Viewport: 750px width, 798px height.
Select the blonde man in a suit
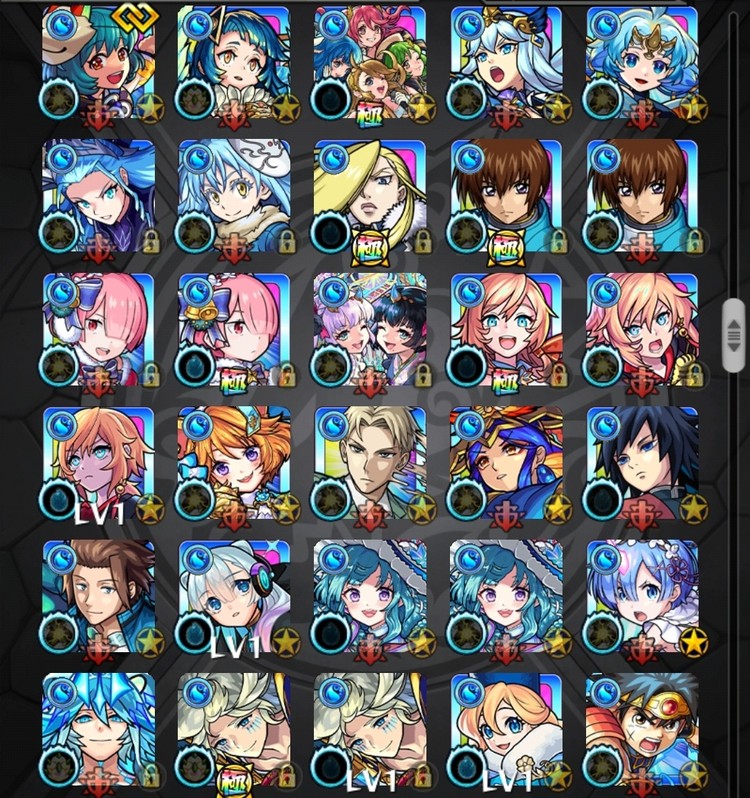(x=371, y=463)
